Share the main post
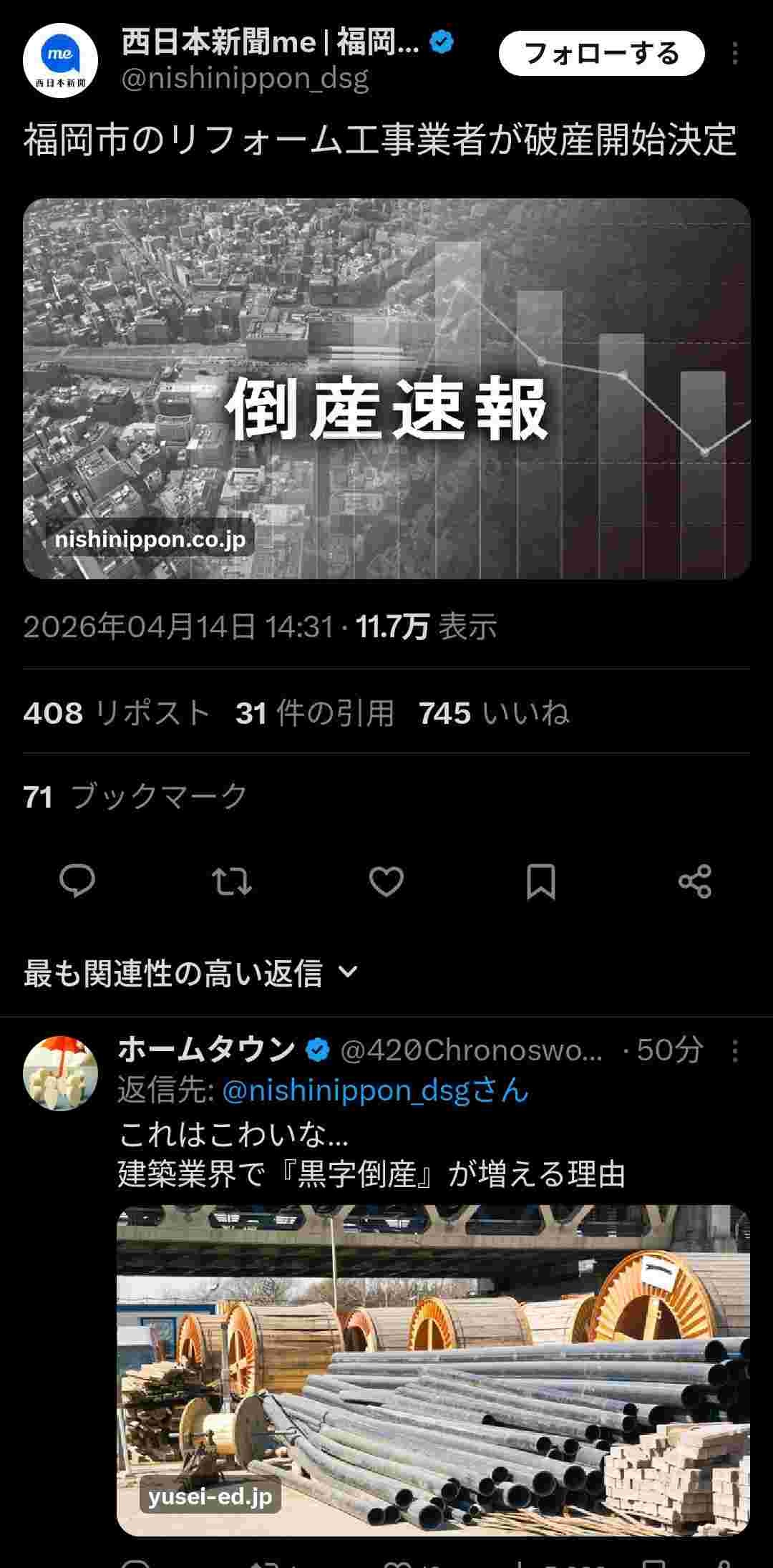The width and height of the screenshot is (773, 1568). 695,881
